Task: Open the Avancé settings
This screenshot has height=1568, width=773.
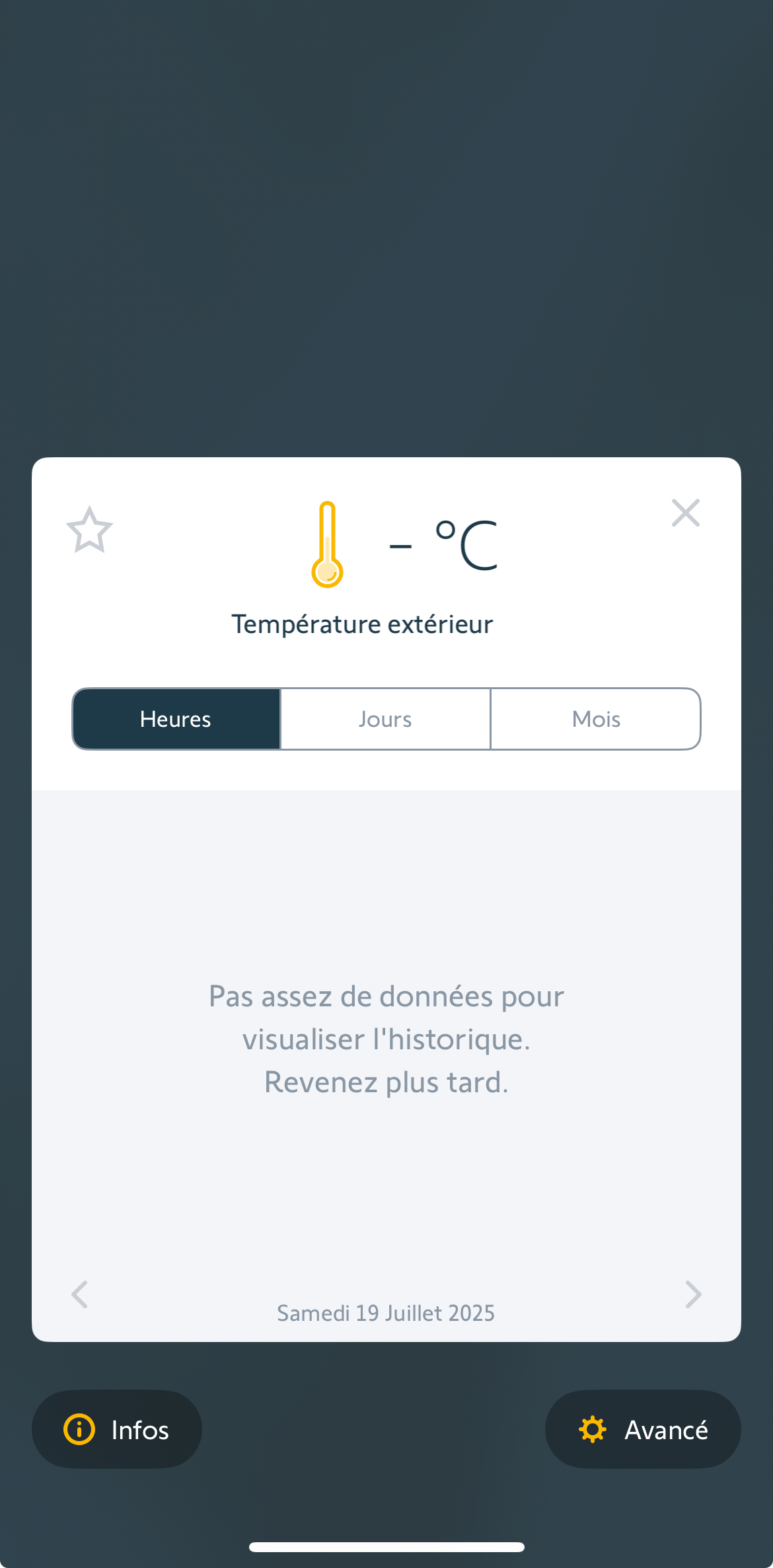Action: pos(642,1429)
